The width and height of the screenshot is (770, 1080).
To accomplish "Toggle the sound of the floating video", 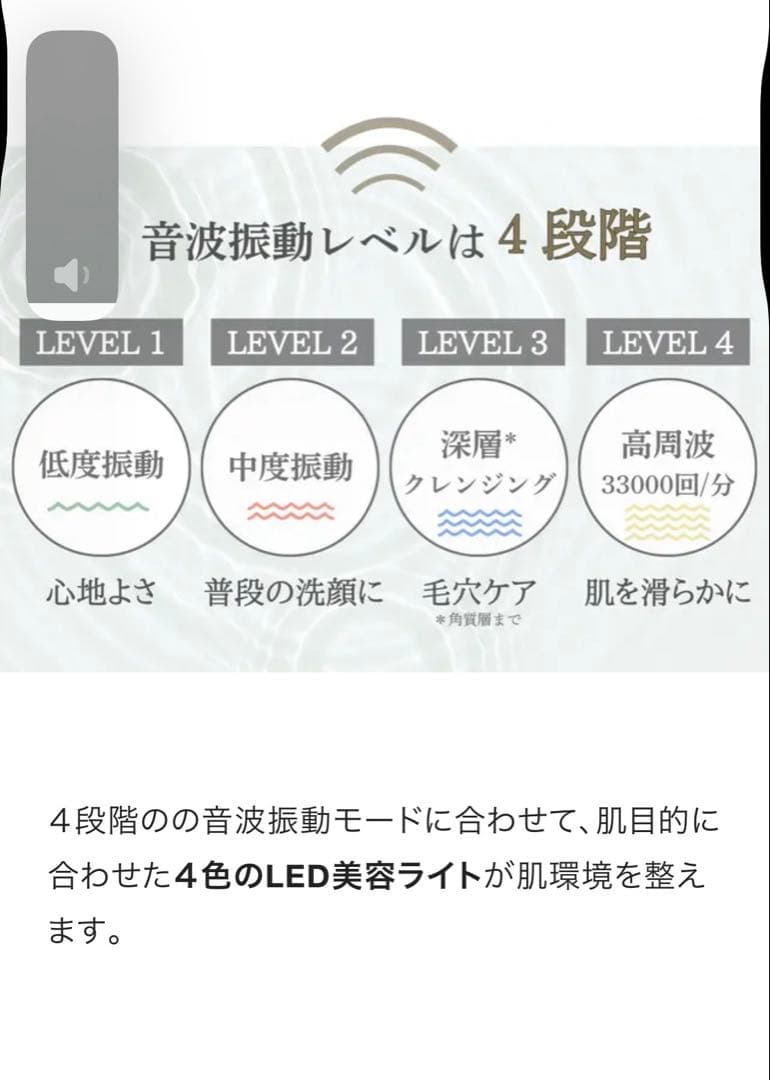I will pos(72,274).
